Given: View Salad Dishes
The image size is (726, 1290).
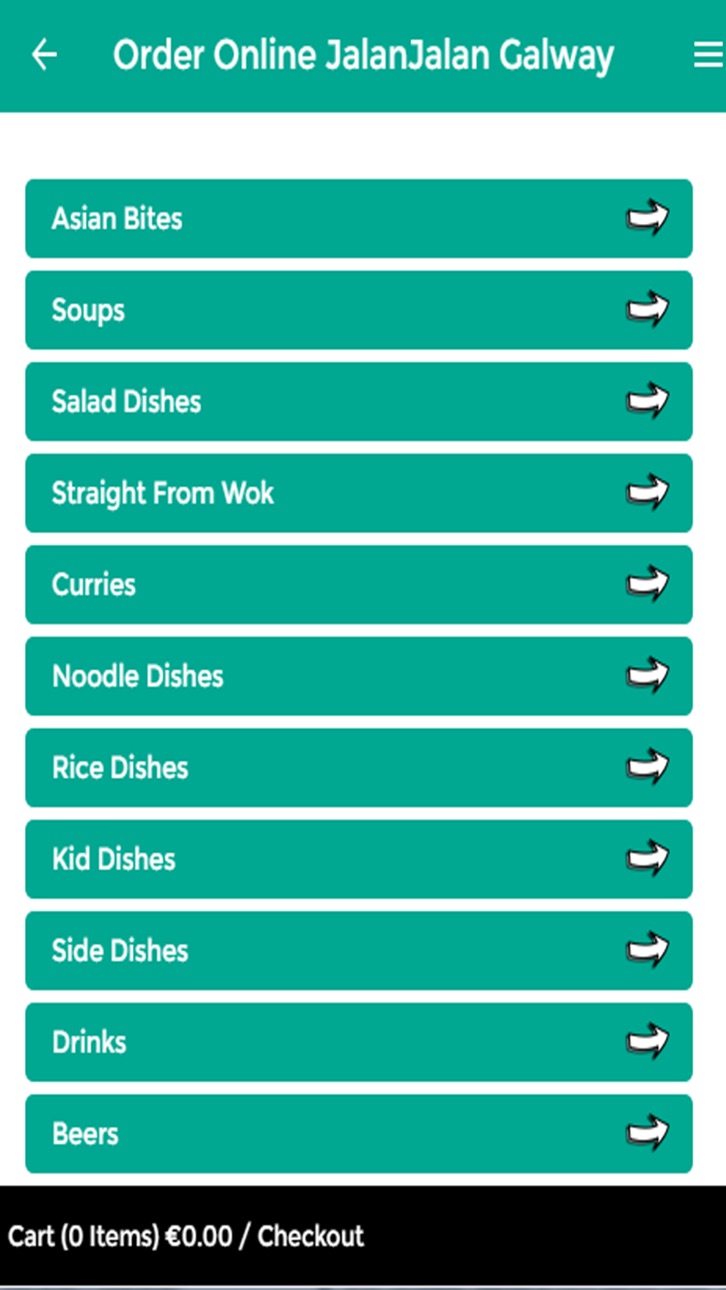Looking at the screenshot, I should point(359,401).
